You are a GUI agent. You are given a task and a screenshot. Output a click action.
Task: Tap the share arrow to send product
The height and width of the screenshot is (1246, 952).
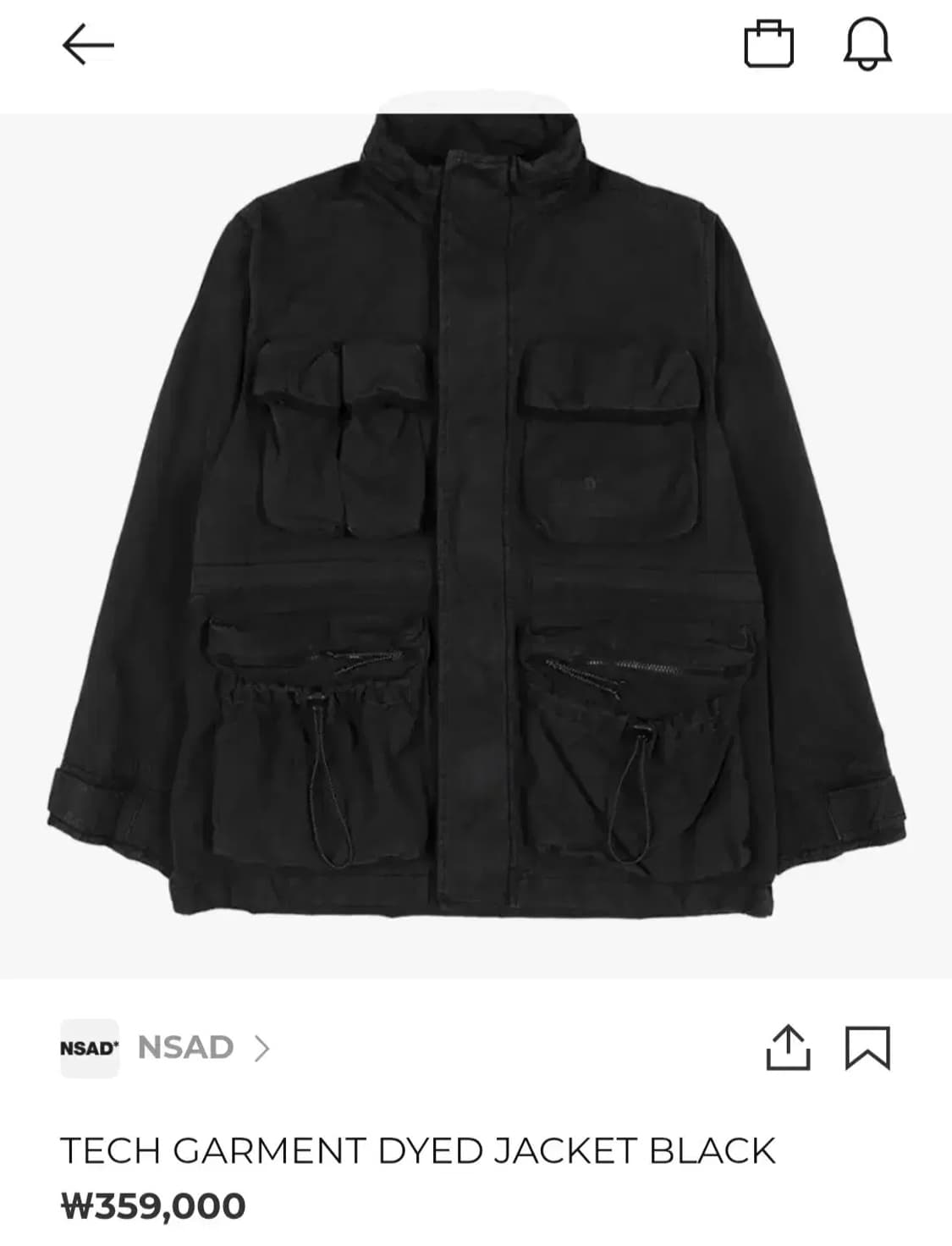[787, 1048]
